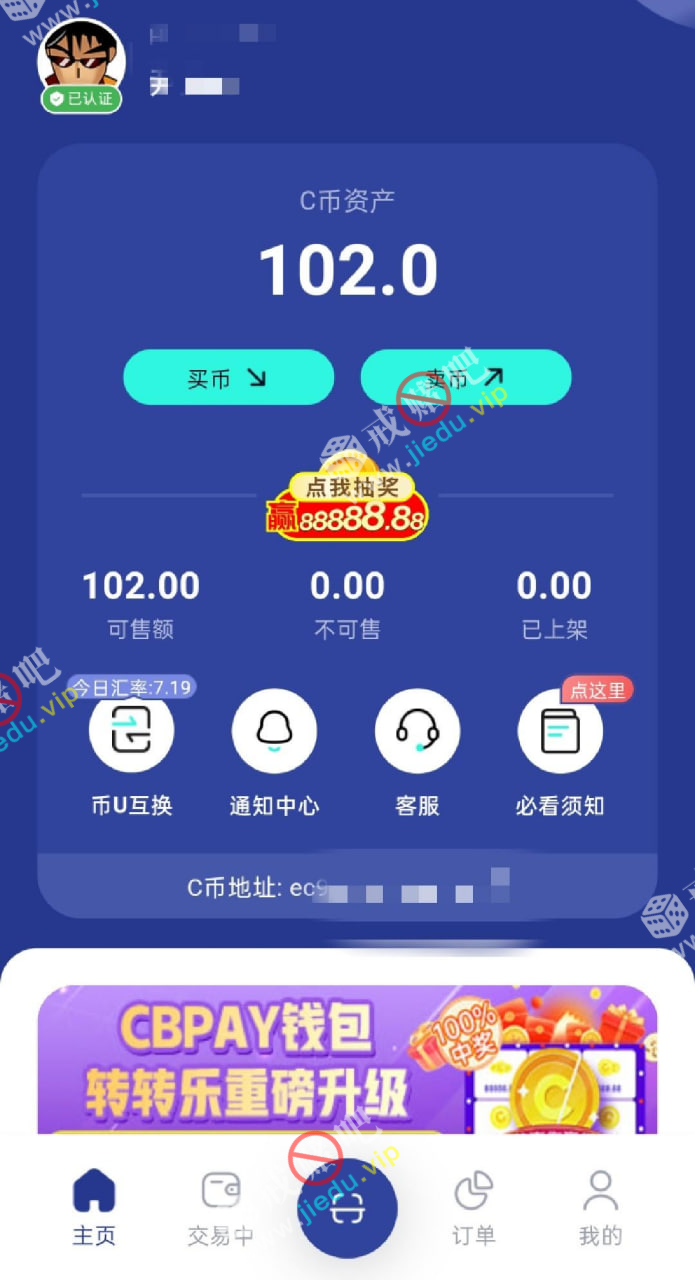
Task: Open 通知中心 notification center
Action: [x=274, y=732]
